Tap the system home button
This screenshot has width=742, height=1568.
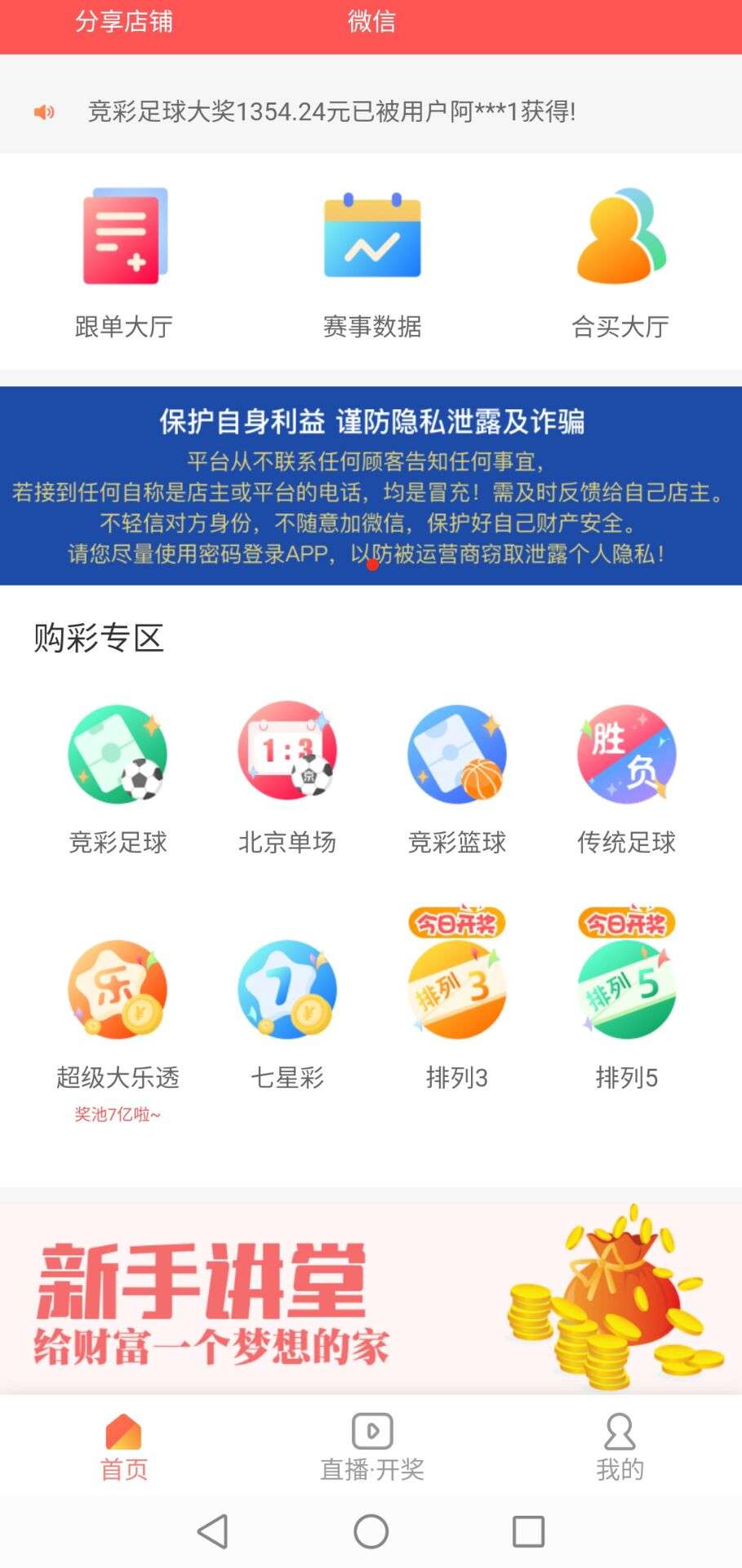coord(371,1531)
